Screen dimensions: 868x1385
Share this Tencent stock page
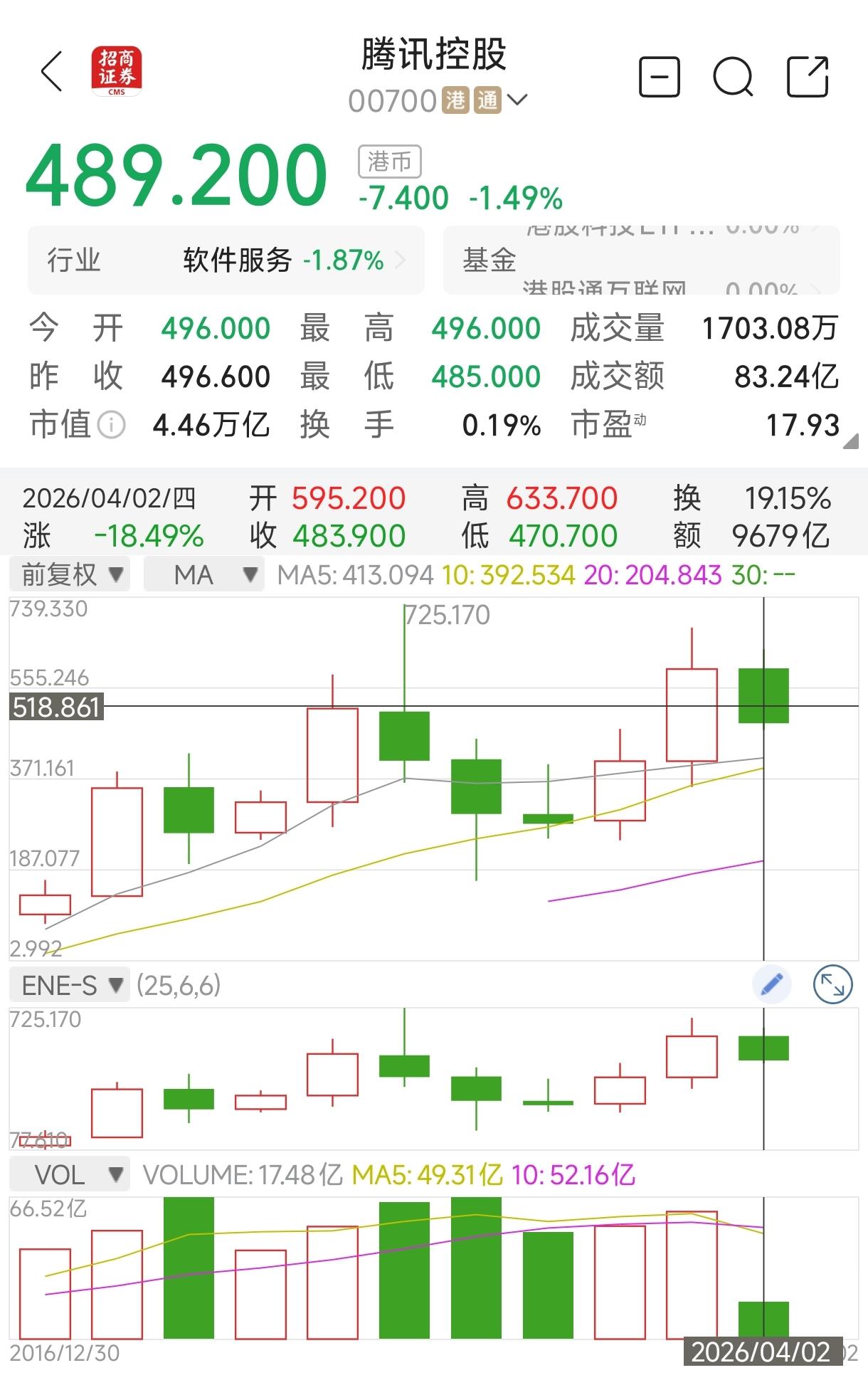coord(808,76)
